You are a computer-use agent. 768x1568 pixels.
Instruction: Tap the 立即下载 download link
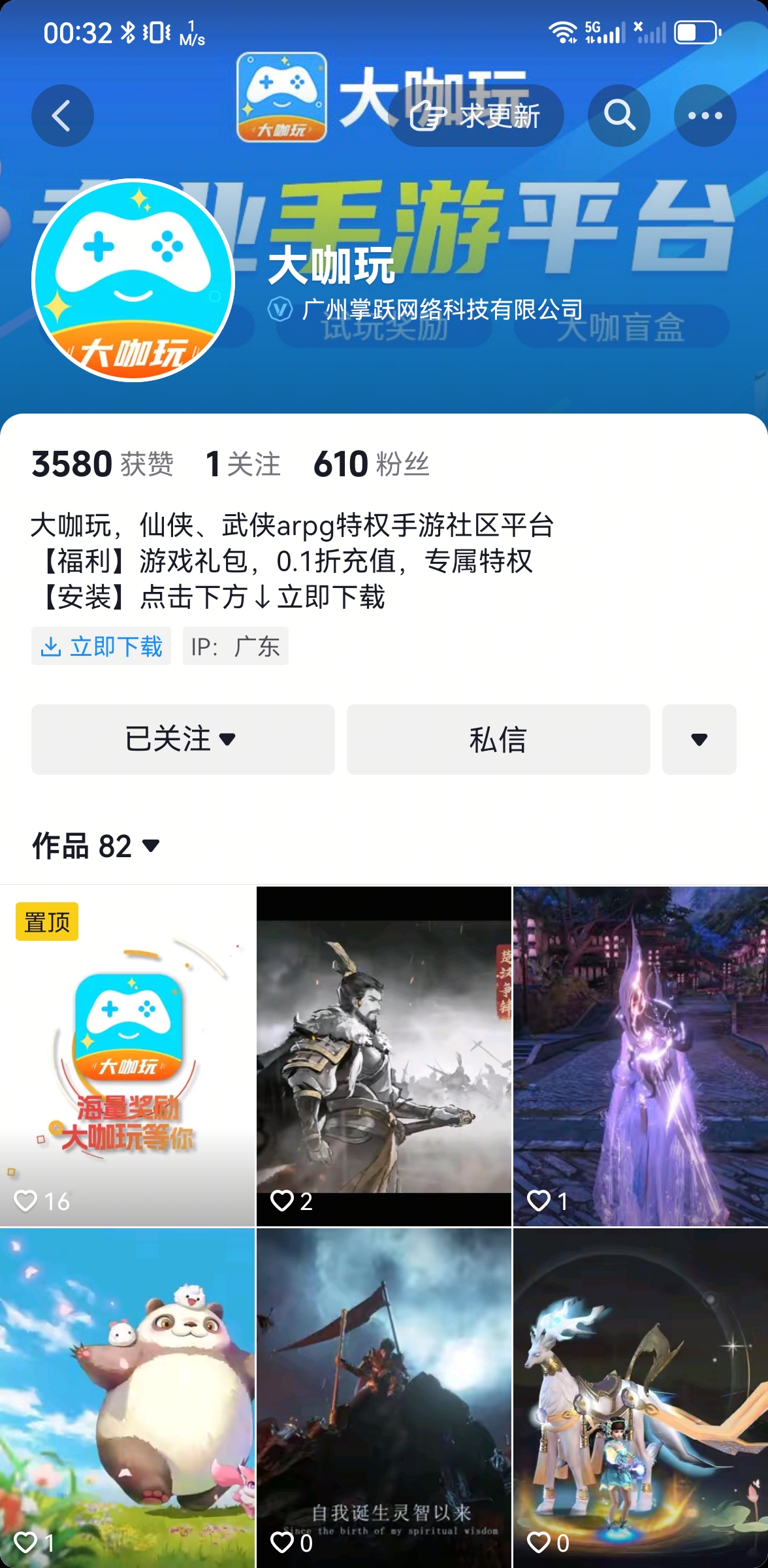[x=101, y=646]
